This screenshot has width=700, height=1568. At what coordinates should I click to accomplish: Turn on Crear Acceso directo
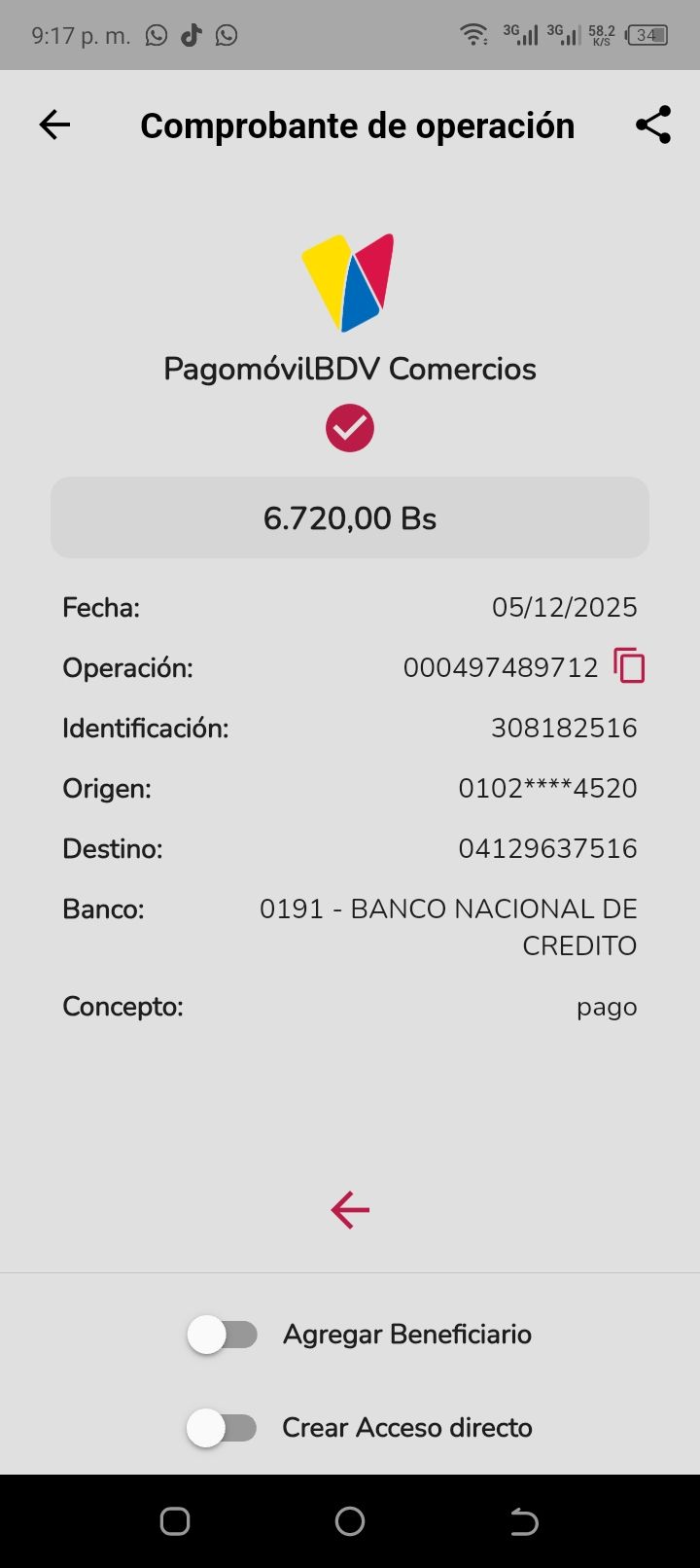coord(223,1428)
